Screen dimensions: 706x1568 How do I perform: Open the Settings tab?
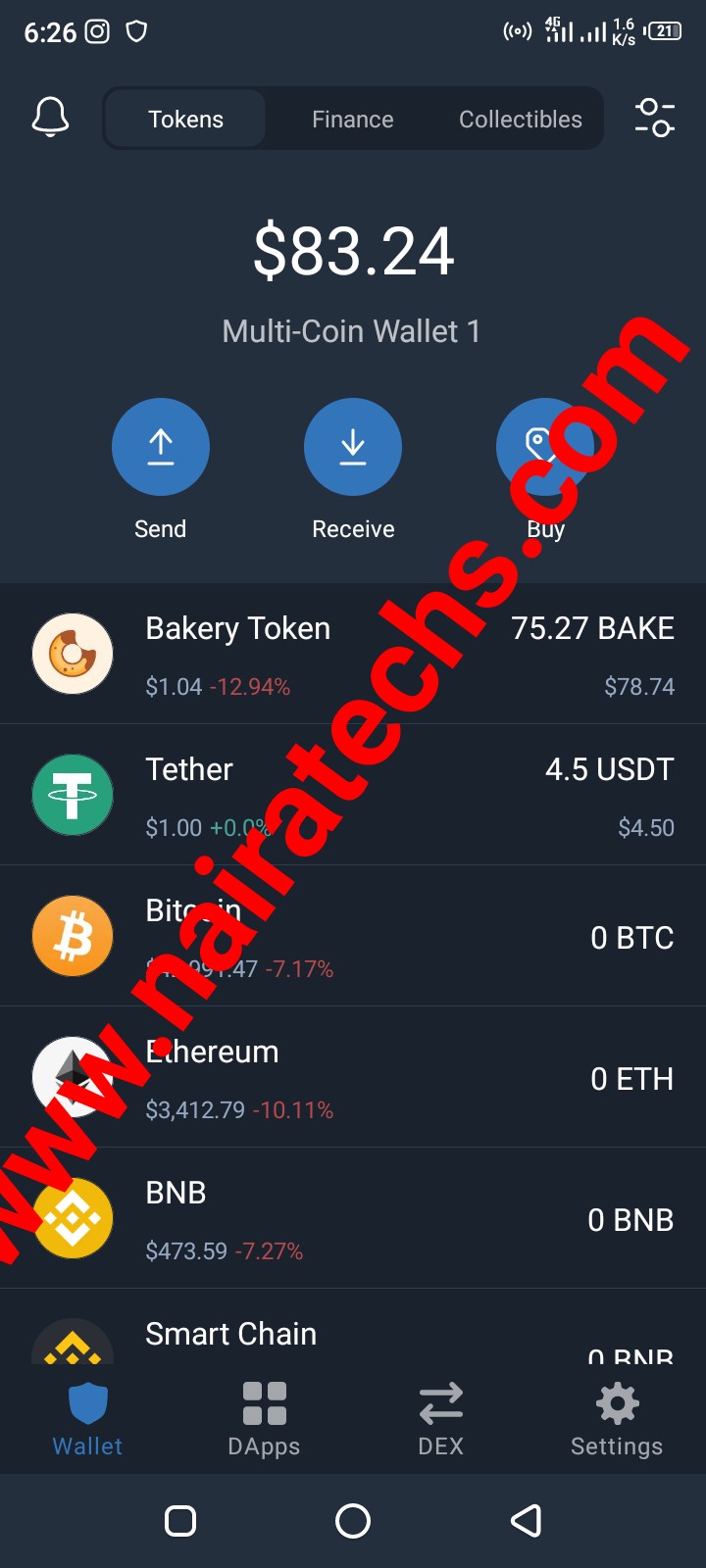[617, 1419]
